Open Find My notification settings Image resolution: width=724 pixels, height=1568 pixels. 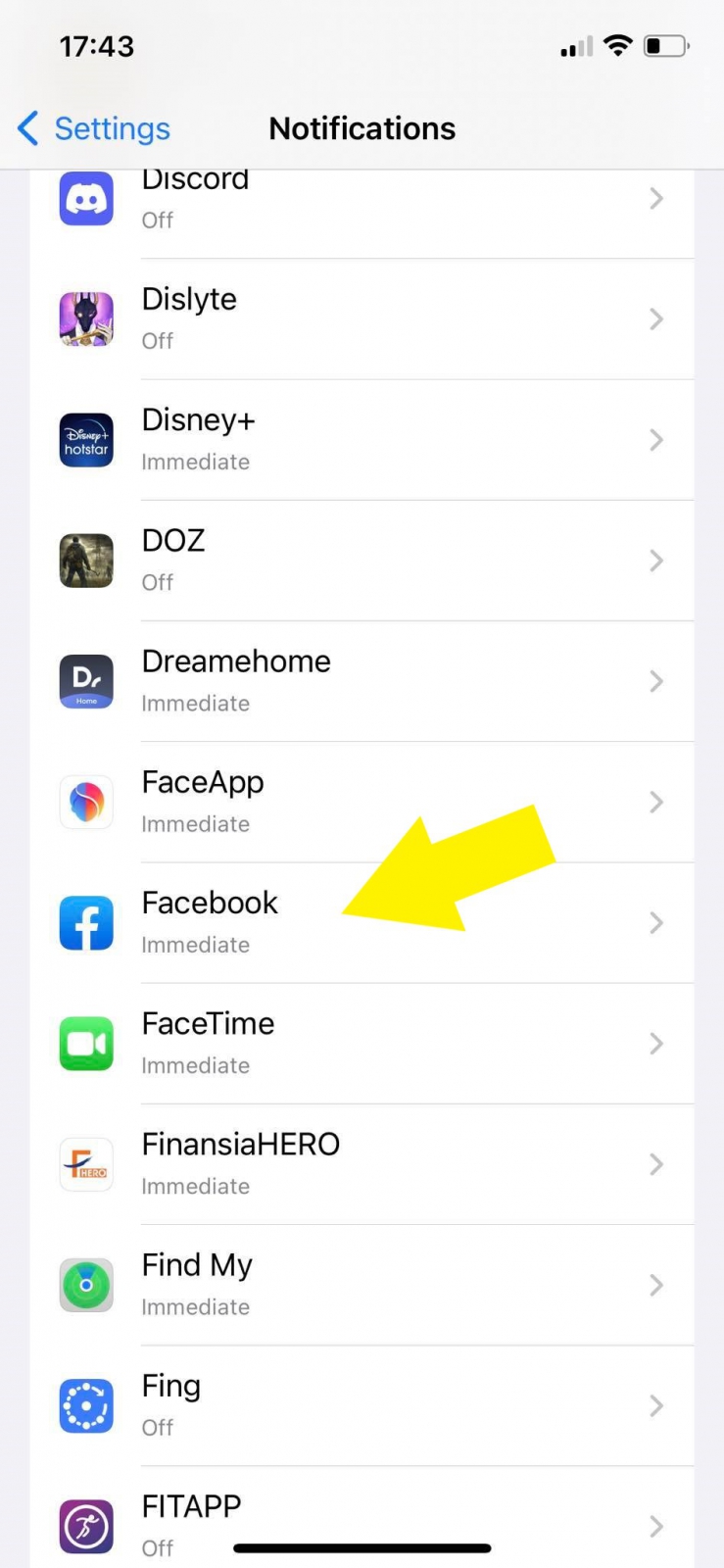pos(362,1285)
